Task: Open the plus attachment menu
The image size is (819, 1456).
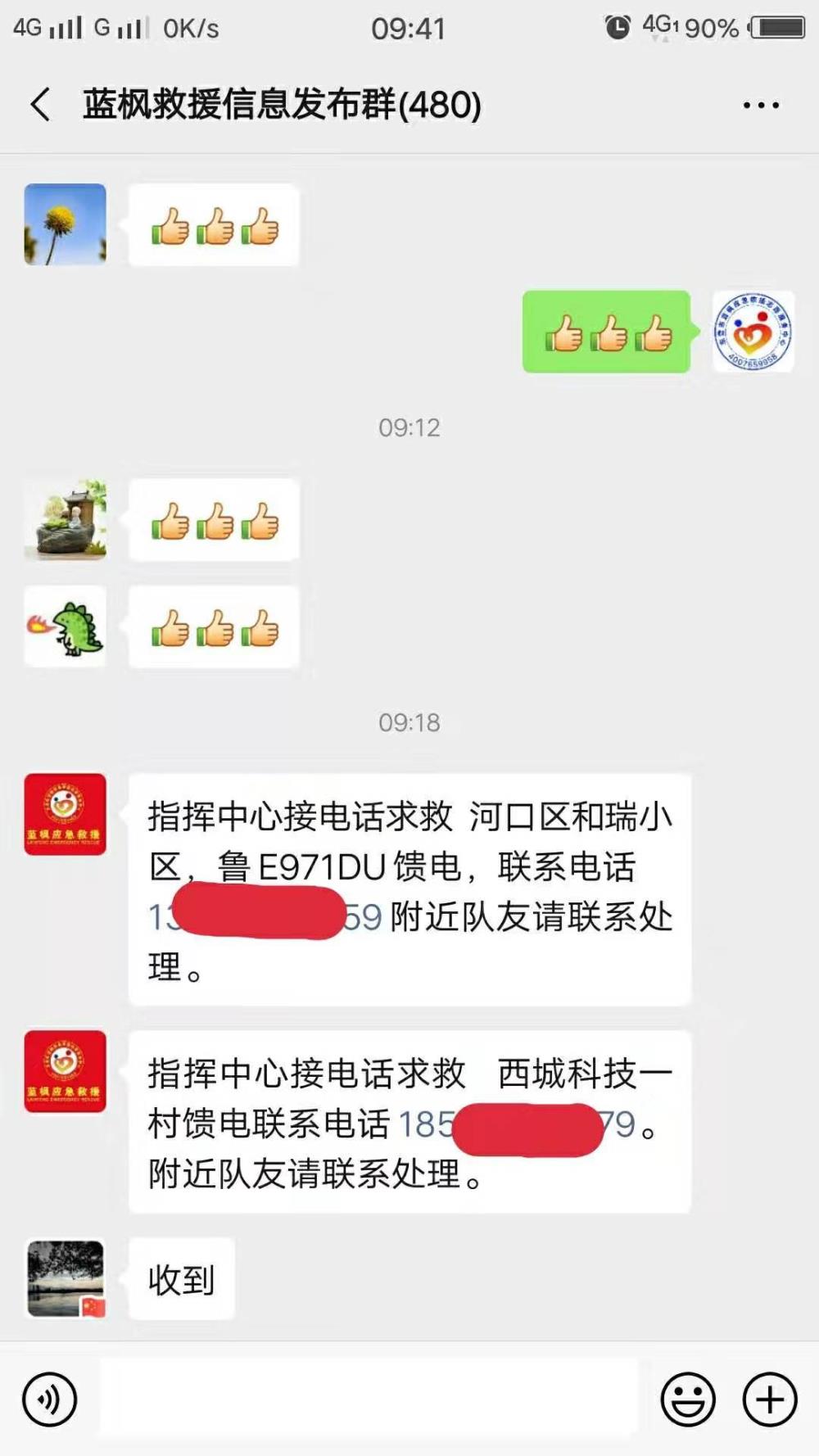Action: tap(770, 1399)
